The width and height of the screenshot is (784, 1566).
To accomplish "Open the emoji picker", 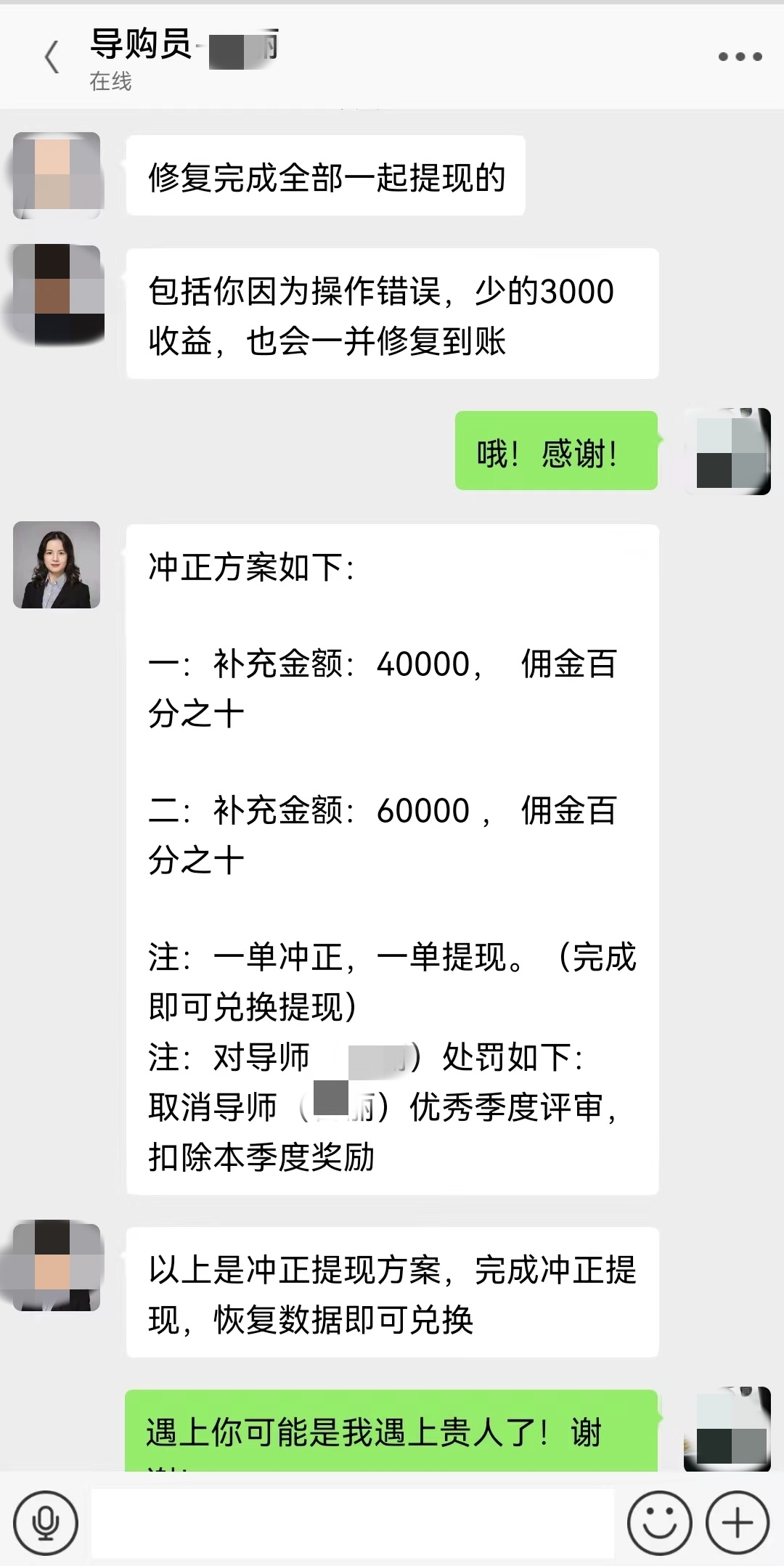I will click(659, 1522).
